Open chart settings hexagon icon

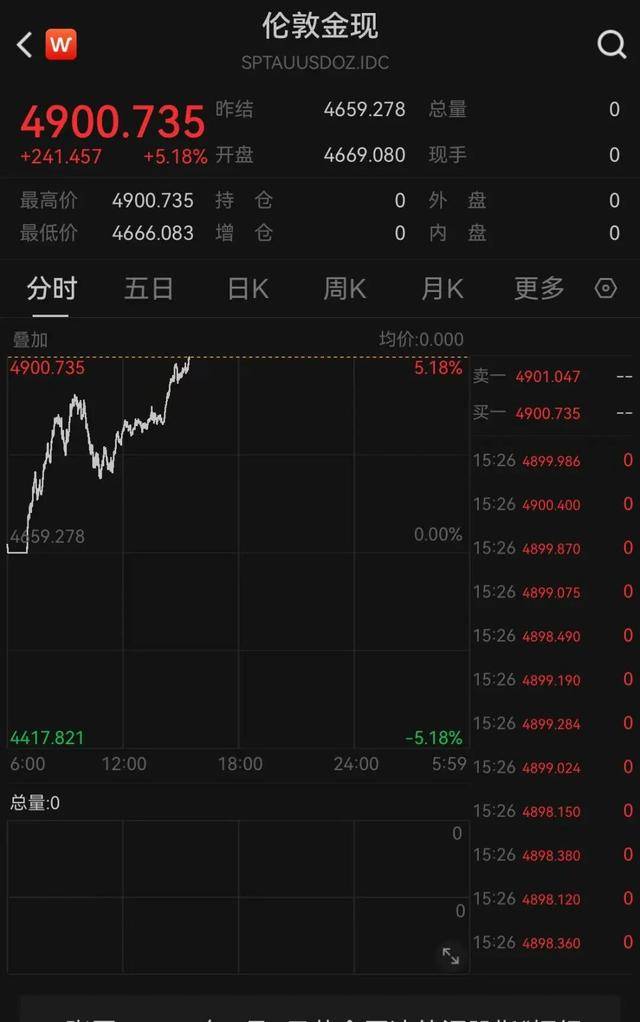(x=606, y=289)
